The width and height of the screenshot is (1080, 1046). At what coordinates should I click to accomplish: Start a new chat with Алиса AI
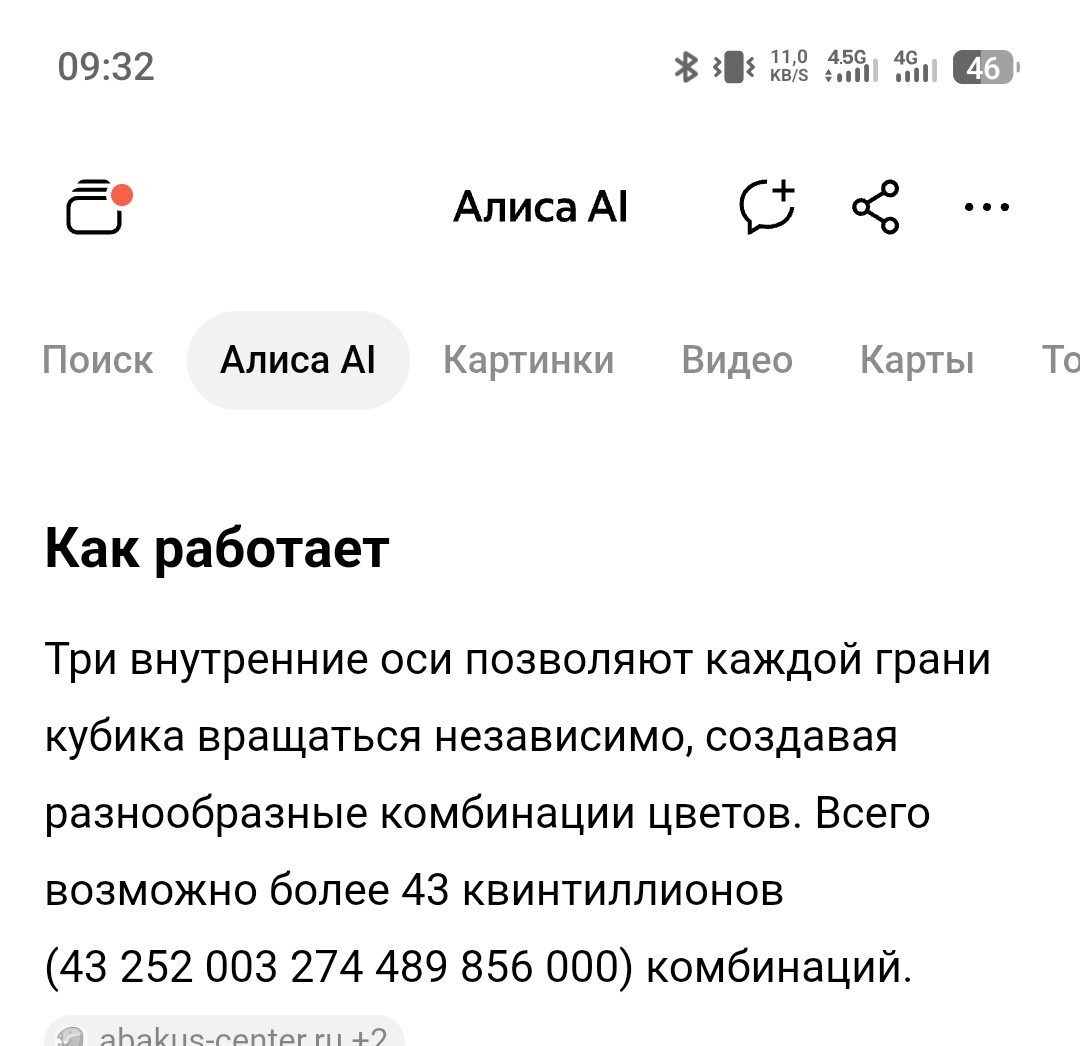point(767,207)
